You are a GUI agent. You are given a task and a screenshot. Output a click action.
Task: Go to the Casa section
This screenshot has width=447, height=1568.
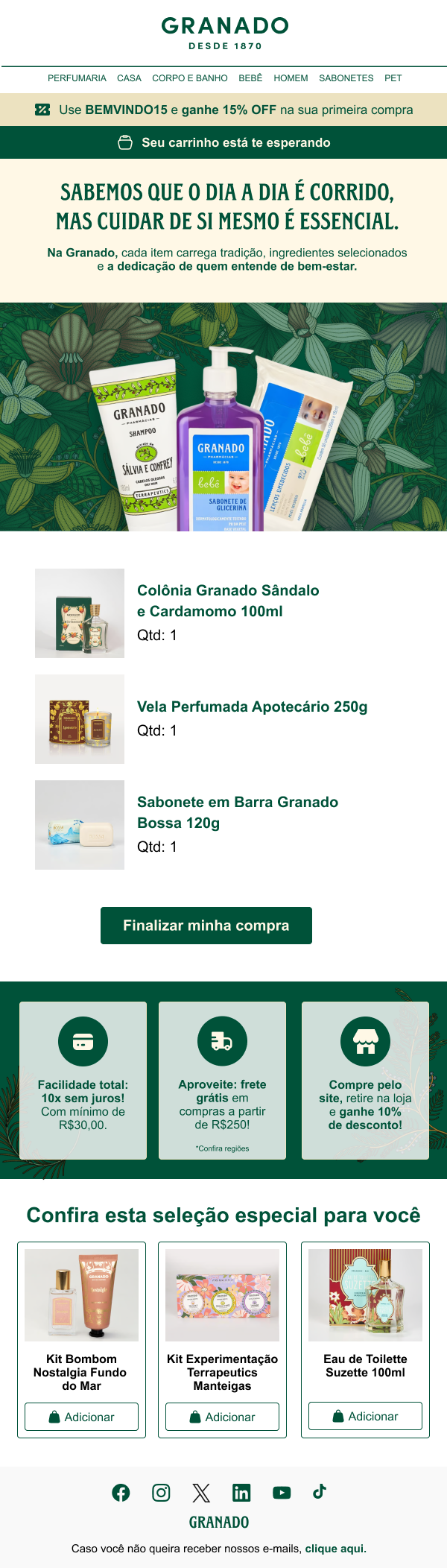(x=129, y=78)
